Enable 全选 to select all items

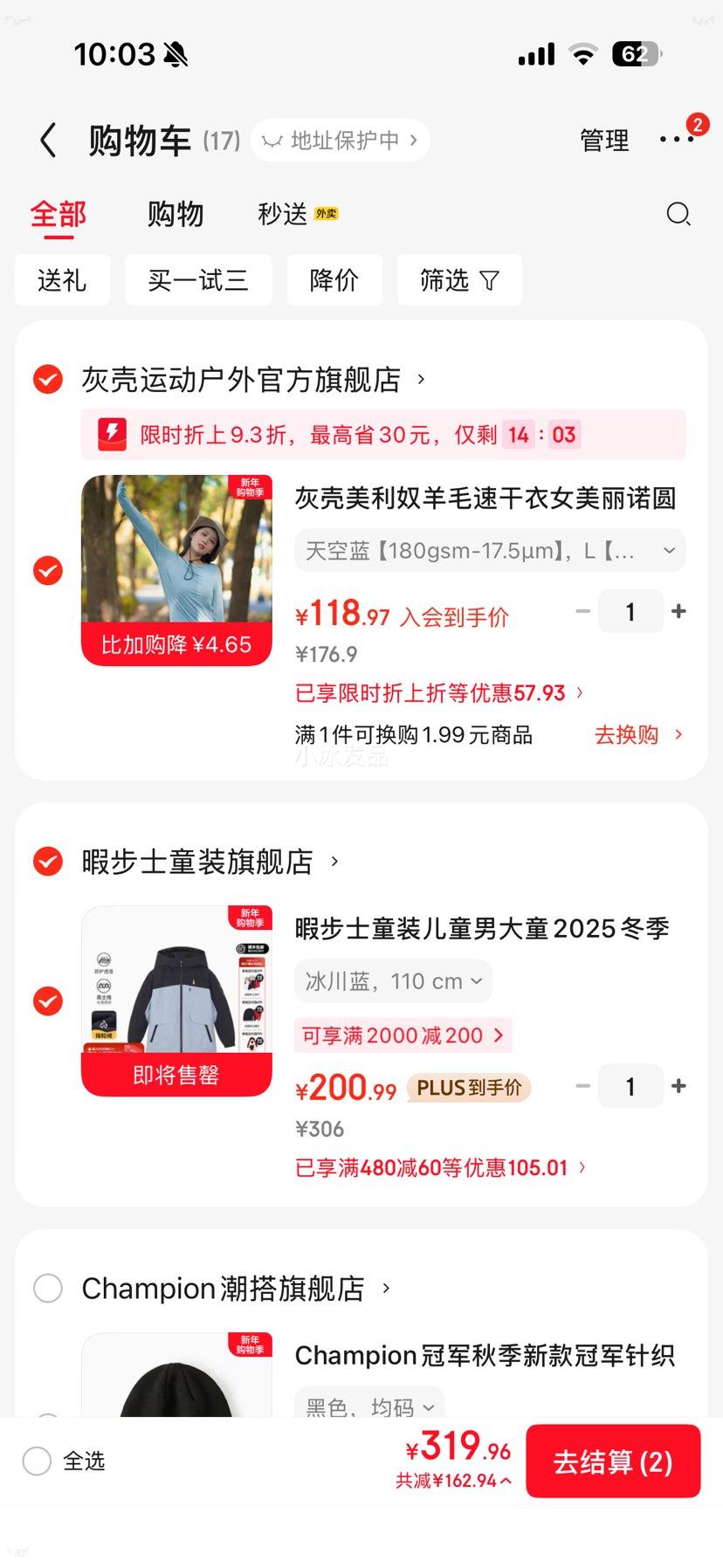tap(36, 1461)
